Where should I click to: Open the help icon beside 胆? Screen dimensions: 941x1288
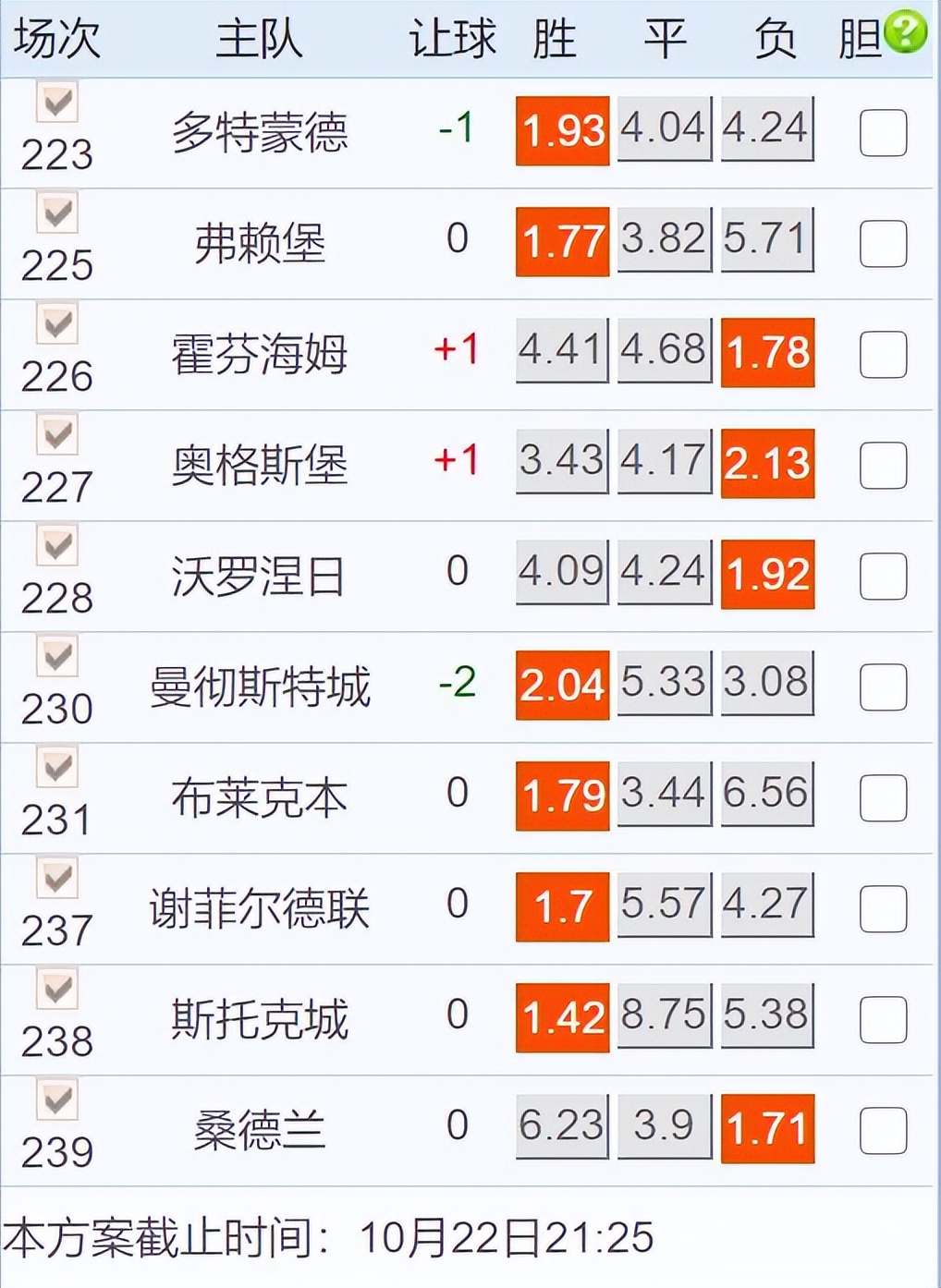(905, 31)
